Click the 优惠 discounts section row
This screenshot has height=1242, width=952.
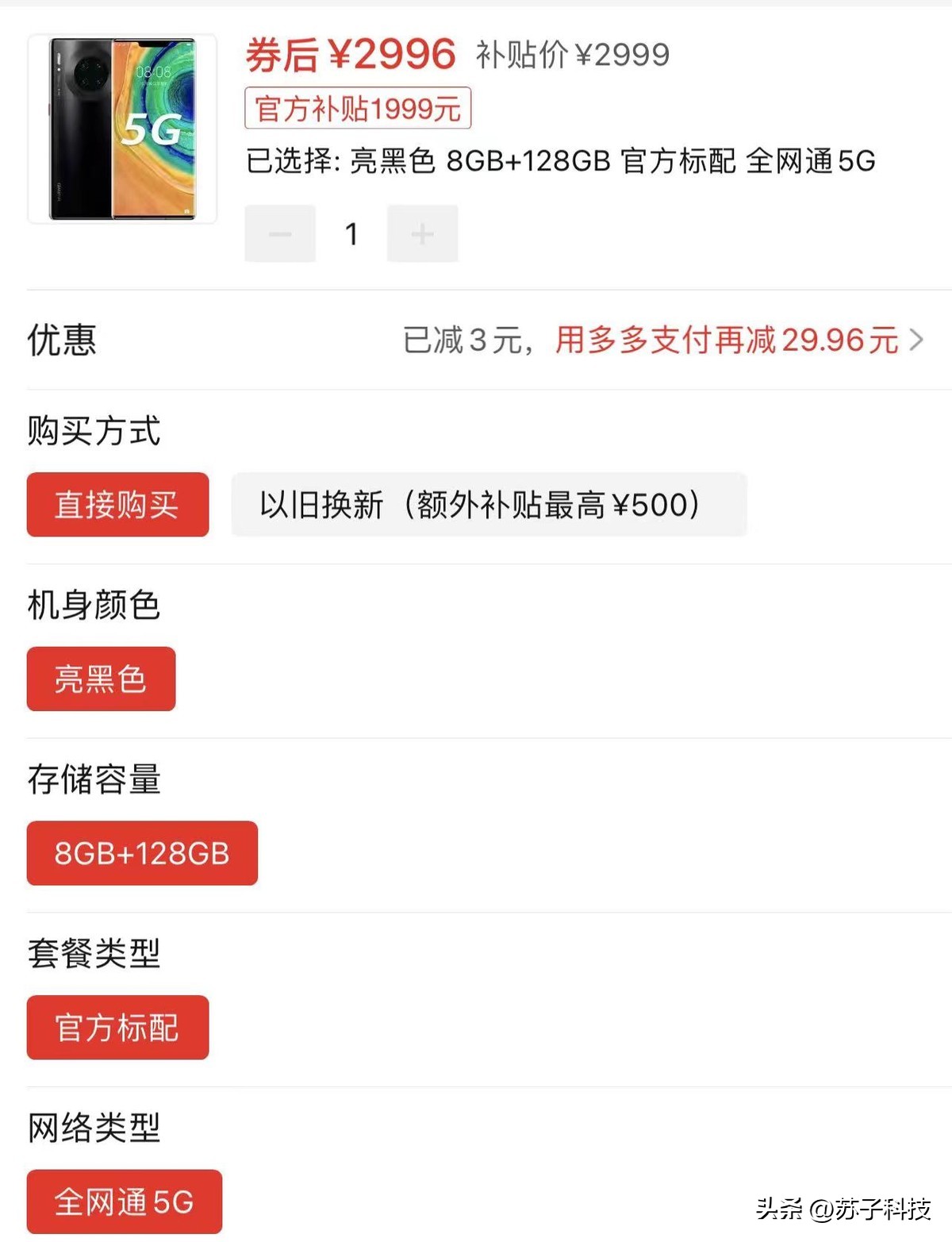pyautogui.click(x=60, y=340)
